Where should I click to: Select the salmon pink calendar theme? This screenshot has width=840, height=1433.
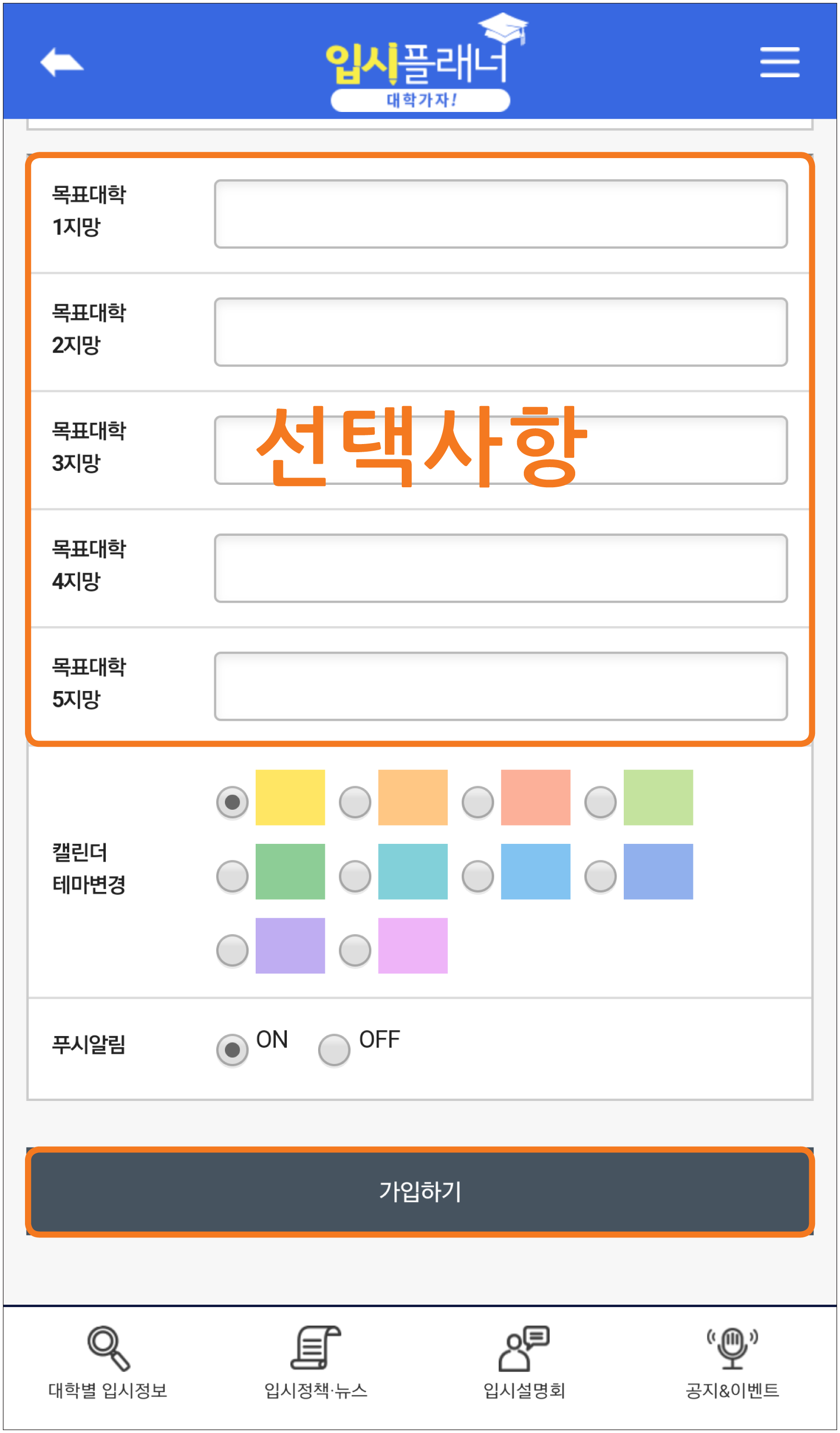478,803
